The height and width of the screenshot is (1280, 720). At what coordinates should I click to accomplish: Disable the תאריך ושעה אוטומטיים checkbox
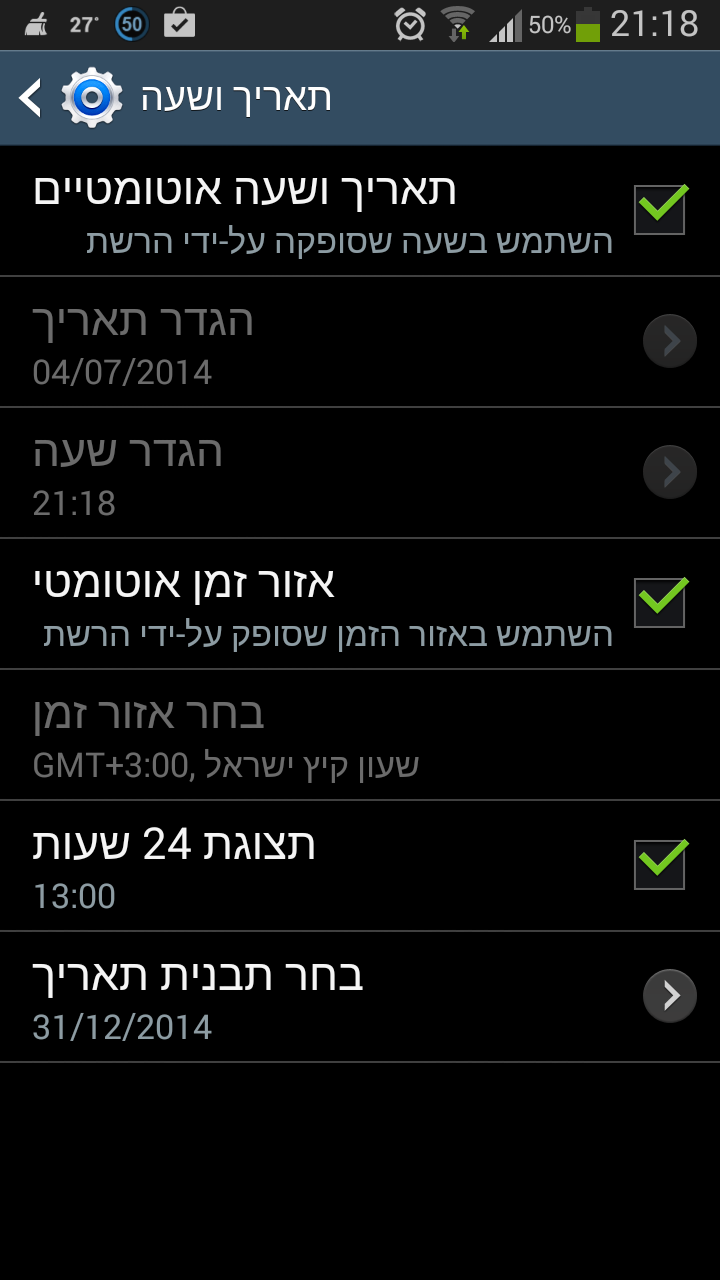[x=660, y=210]
